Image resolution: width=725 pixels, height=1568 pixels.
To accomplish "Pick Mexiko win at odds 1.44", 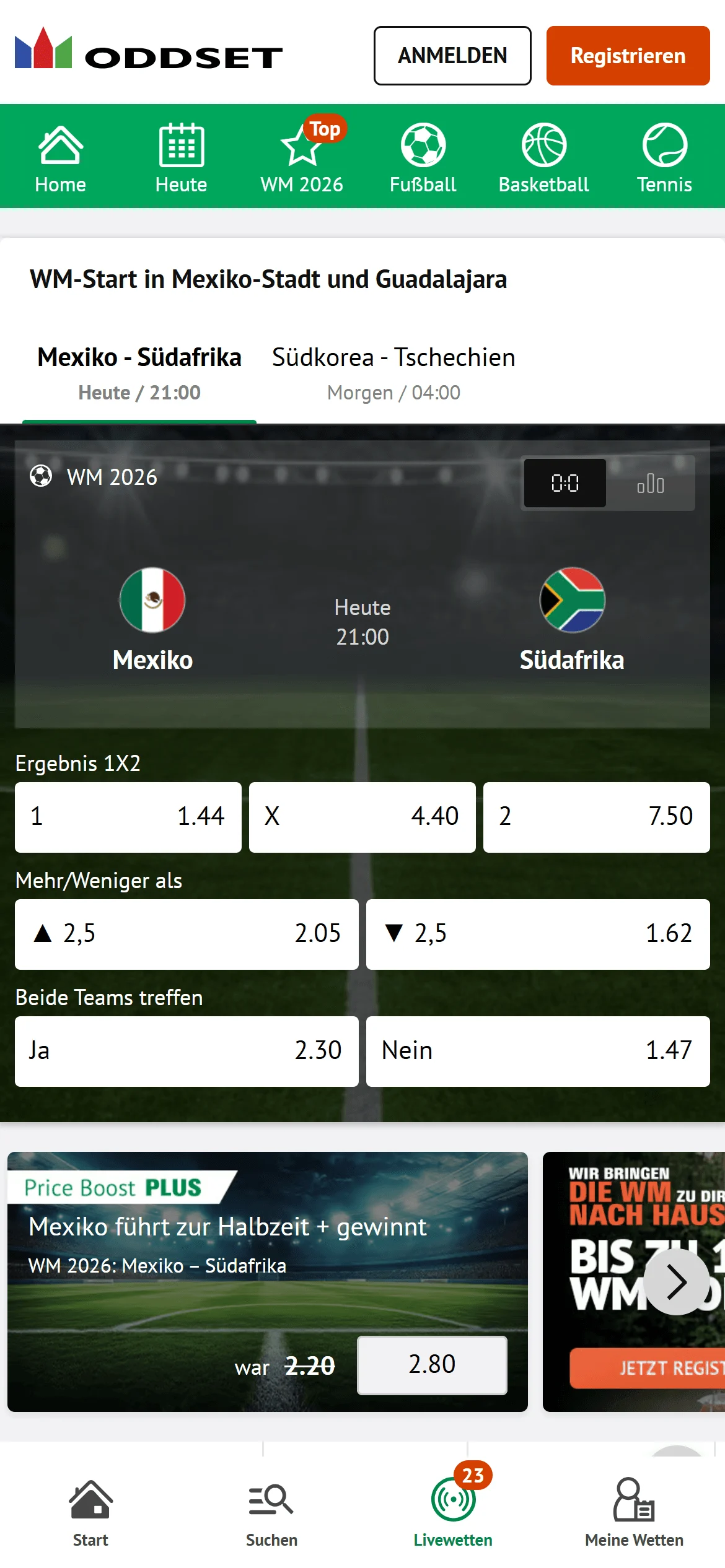I will pyautogui.click(x=128, y=817).
